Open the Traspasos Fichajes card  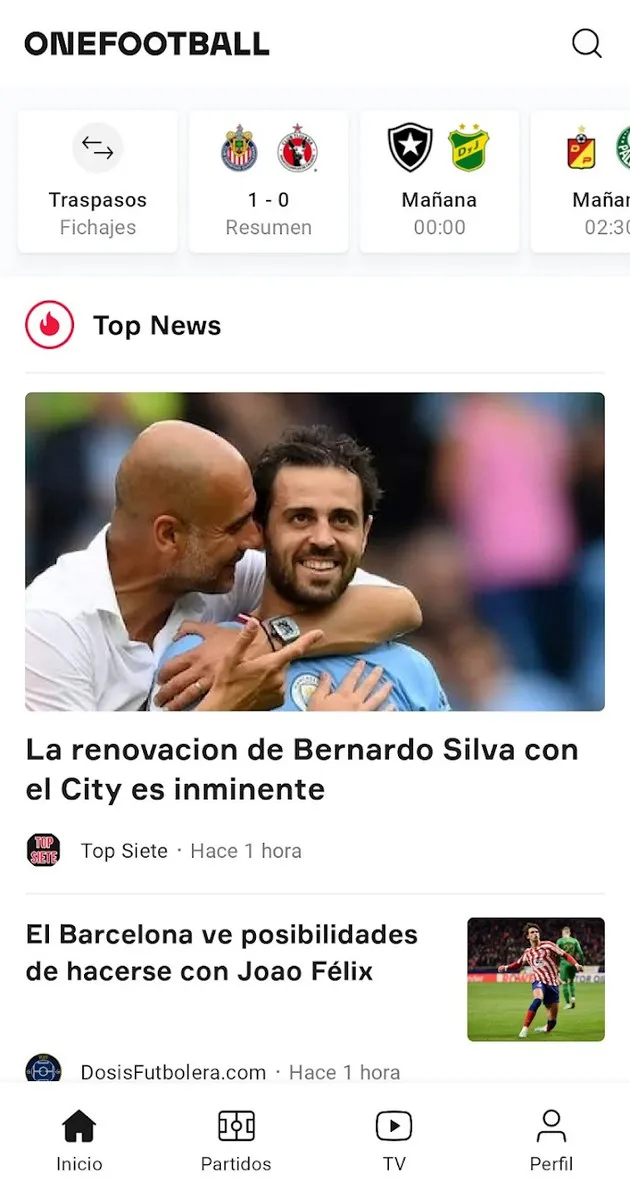98,182
